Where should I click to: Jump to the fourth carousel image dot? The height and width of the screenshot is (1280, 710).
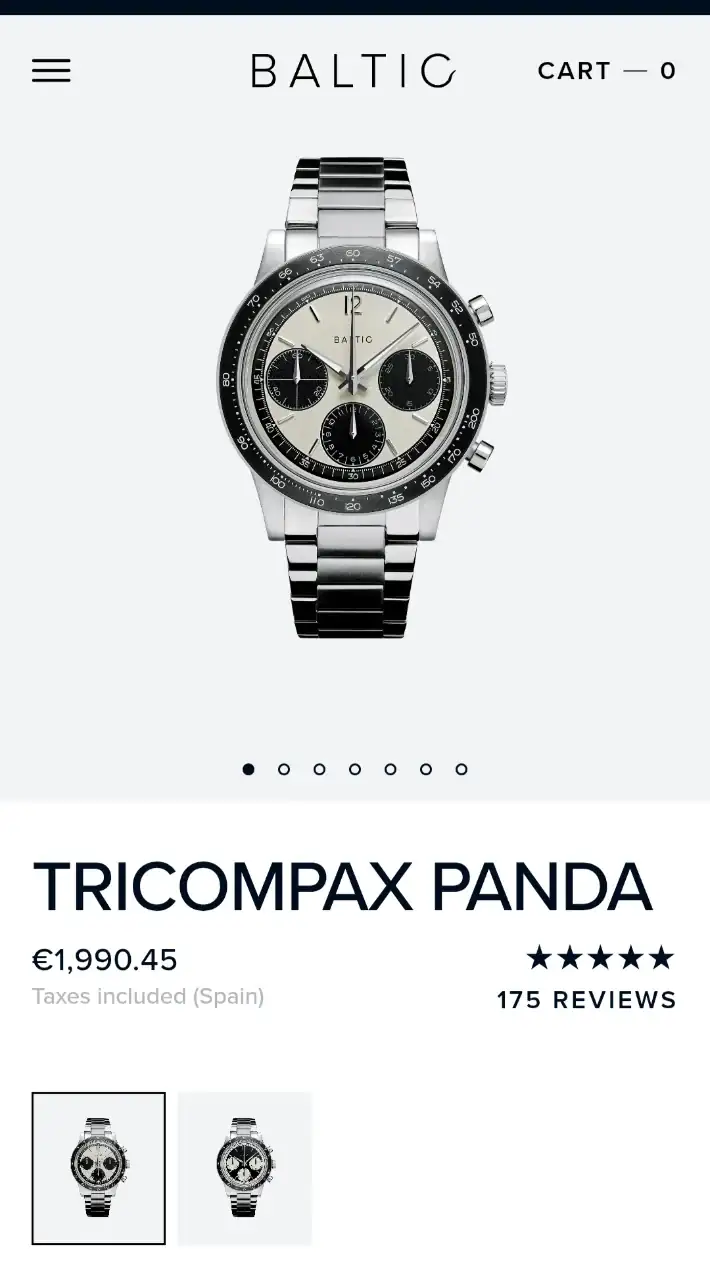pos(355,769)
